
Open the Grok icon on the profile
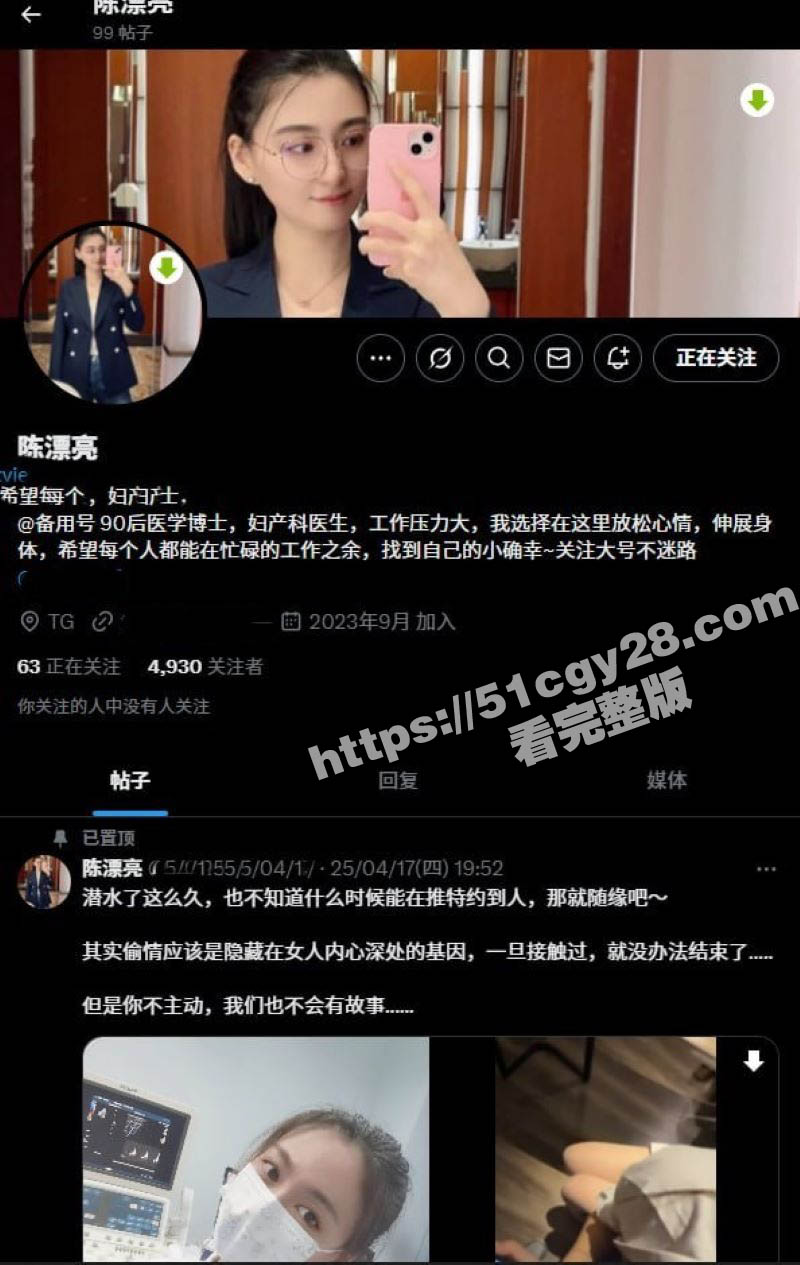pyautogui.click(x=439, y=358)
